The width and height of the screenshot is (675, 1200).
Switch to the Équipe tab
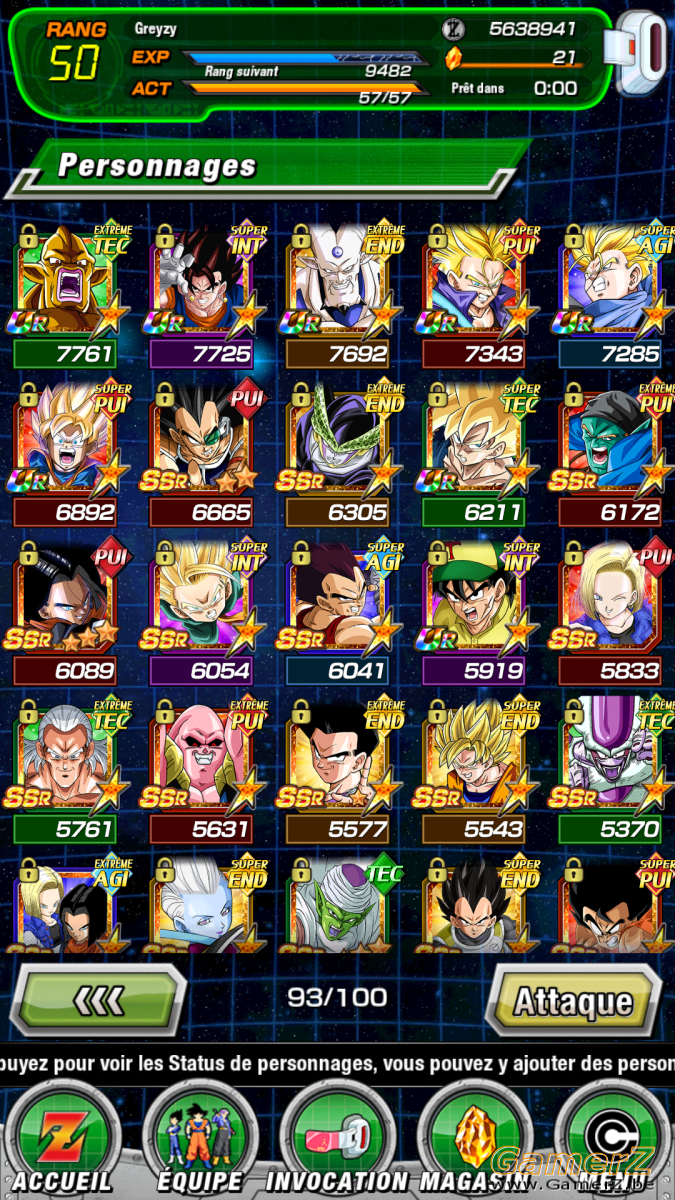200,1141
